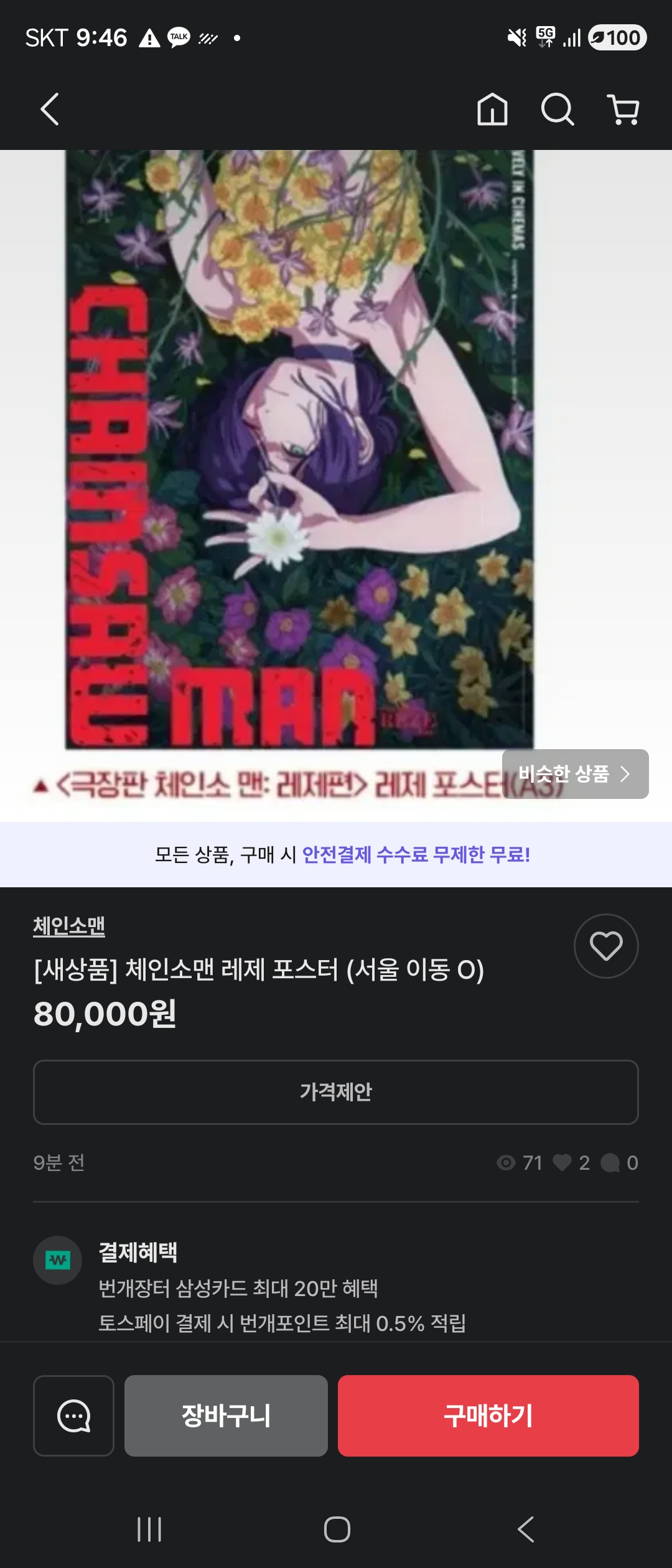Open the Chainsaw Man poster image
The image size is (672, 1568).
(299, 448)
